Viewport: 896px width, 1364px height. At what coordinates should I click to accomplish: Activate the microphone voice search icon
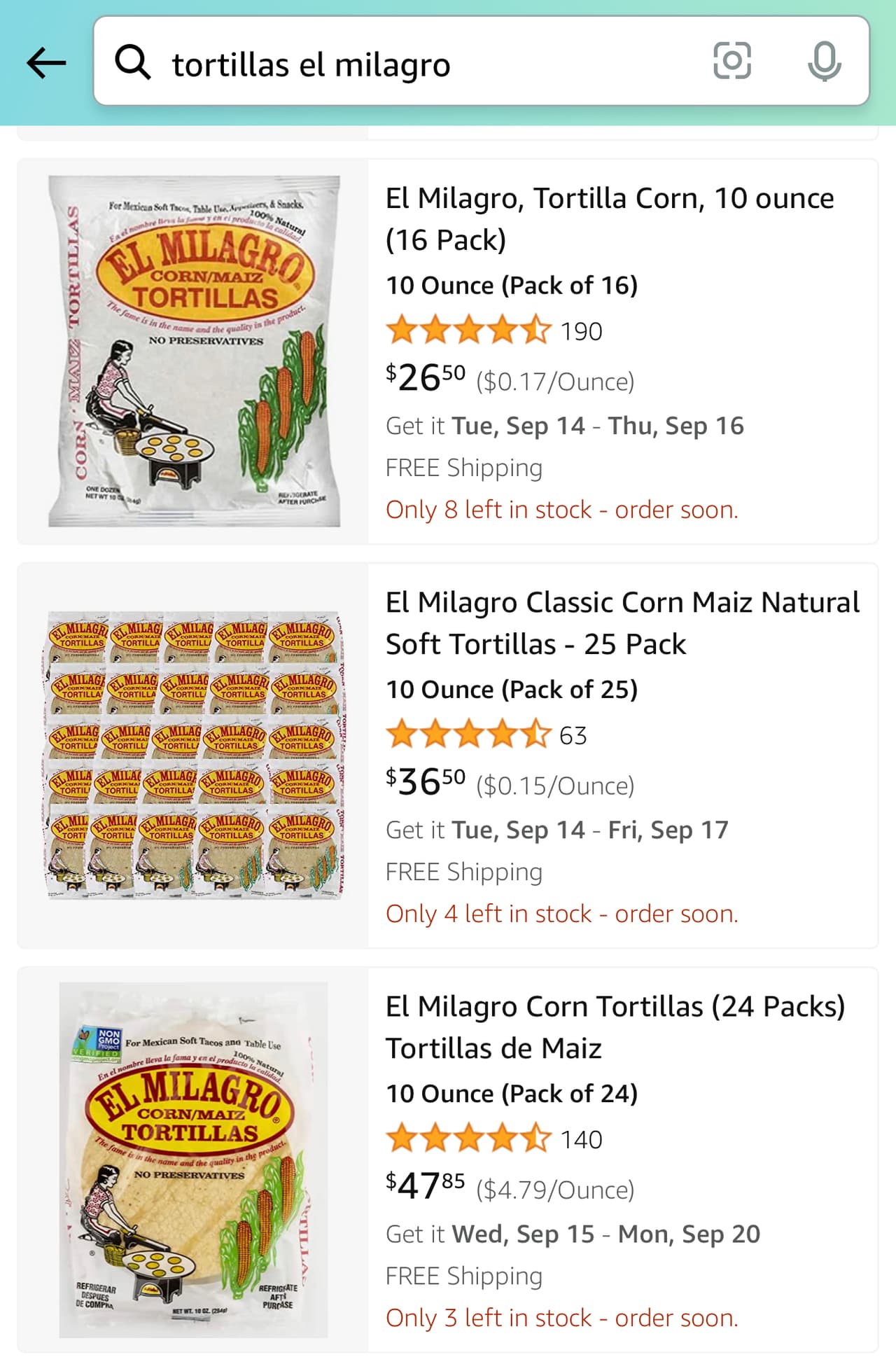tap(824, 62)
